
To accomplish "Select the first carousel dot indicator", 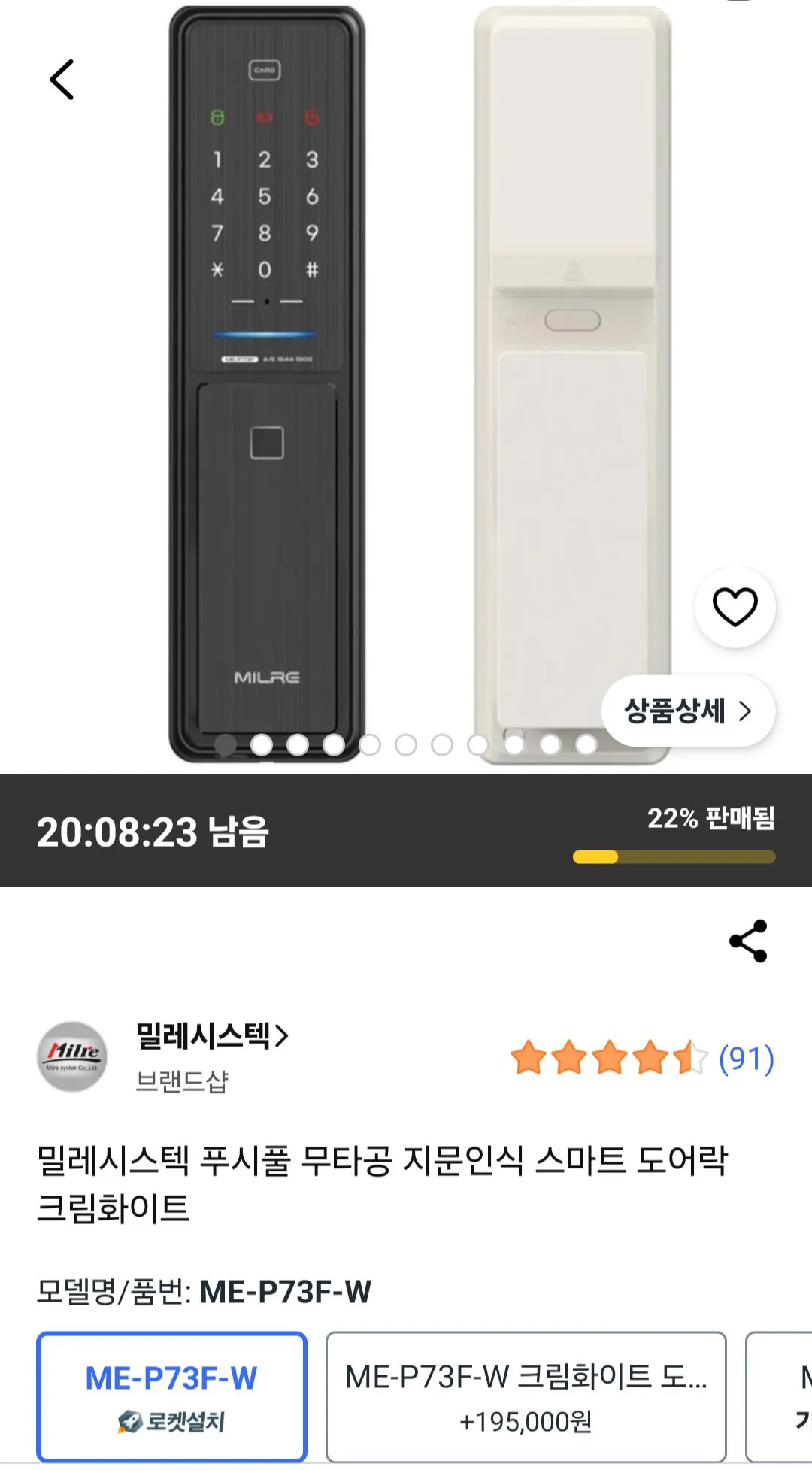I will coord(225,745).
